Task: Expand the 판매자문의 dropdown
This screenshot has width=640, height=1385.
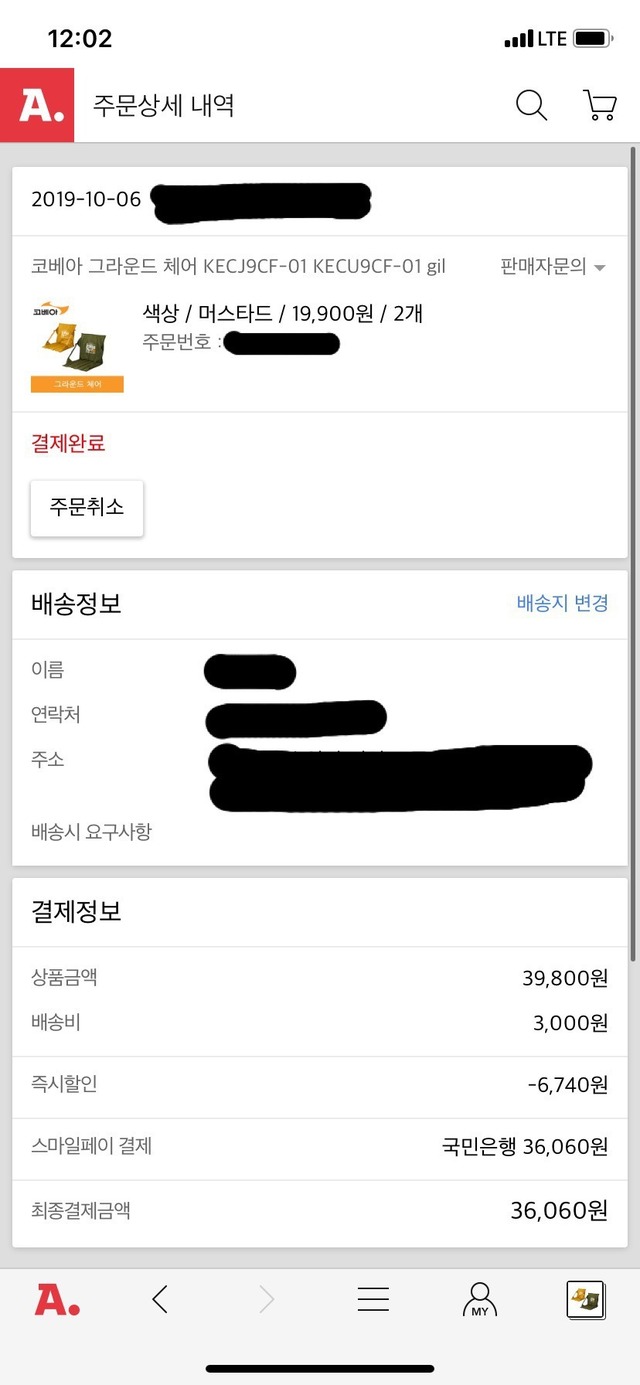Action: pos(553,266)
